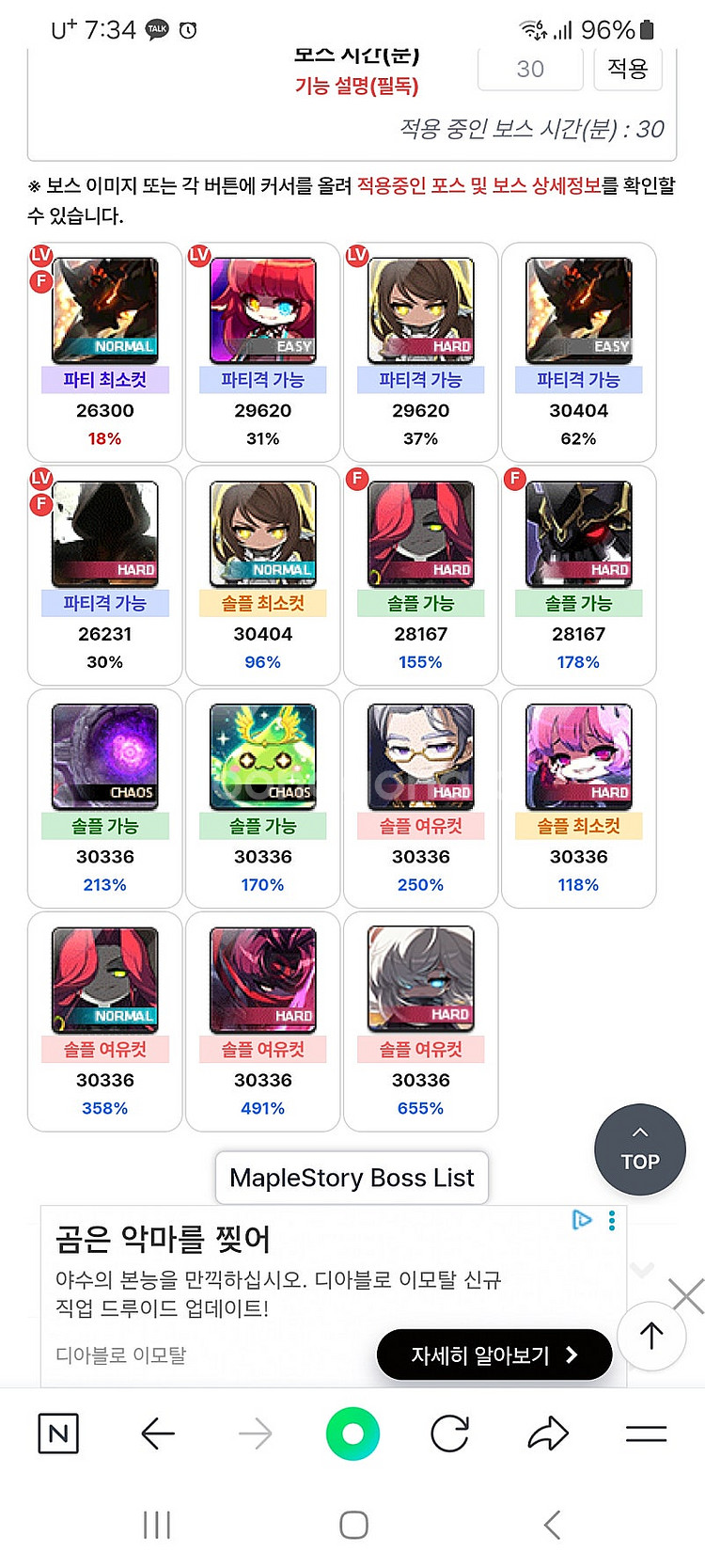Reload the page in the browser
The height and width of the screenshot is (1568, 705).
tap(449, 1433)
